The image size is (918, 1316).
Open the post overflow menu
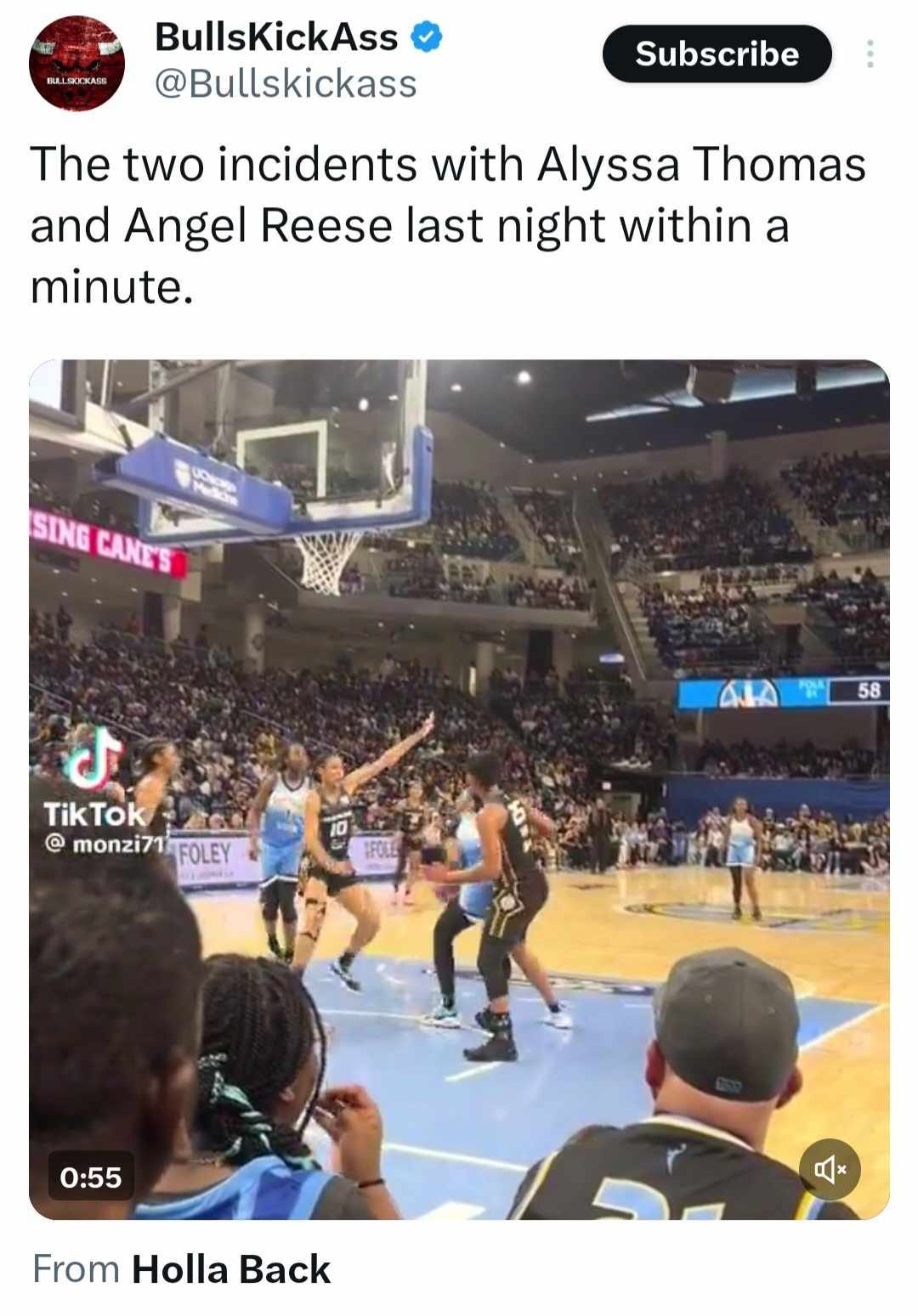[x=869, y=54]
